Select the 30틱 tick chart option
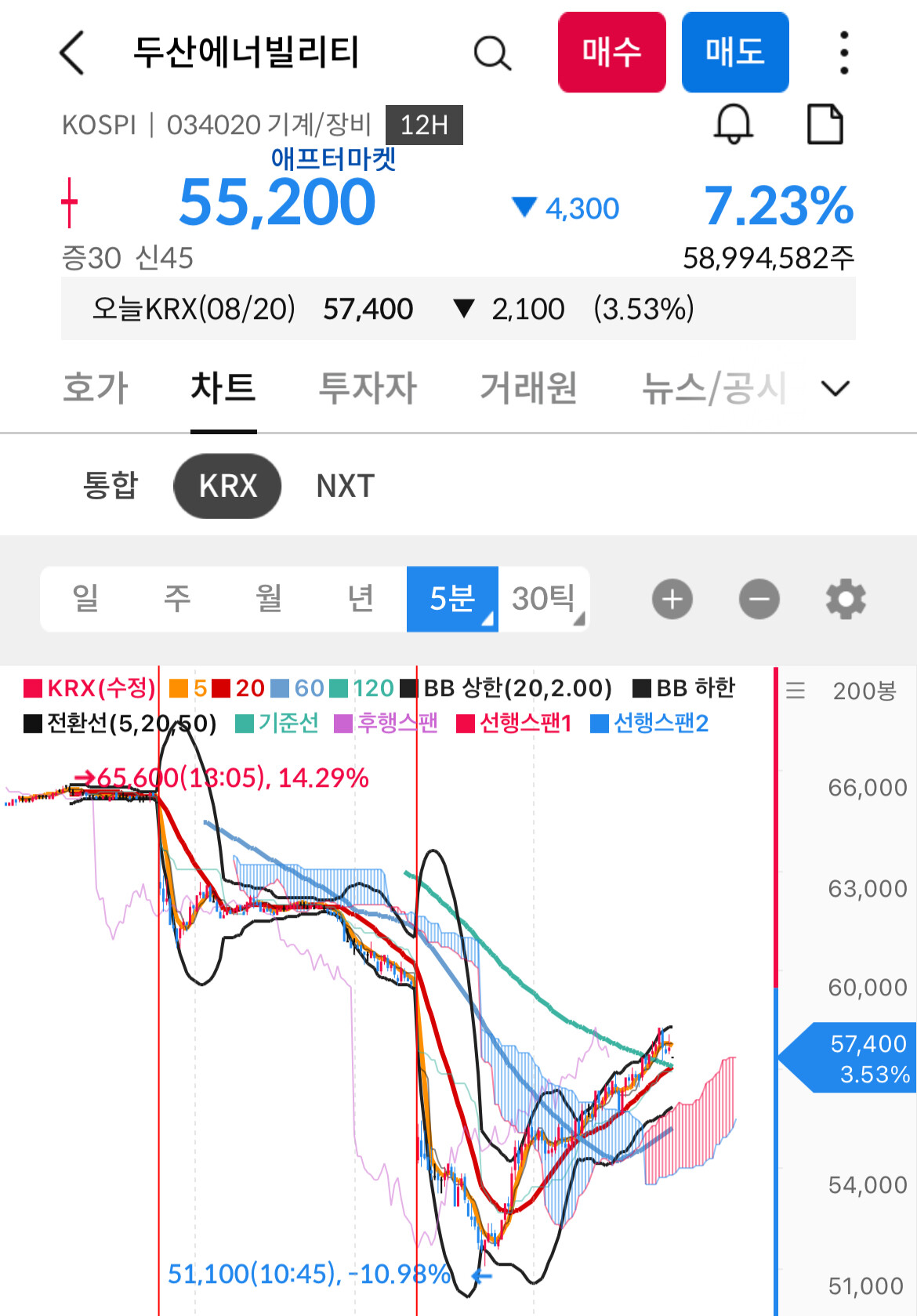Viewport: 917px width, 1316px height. tap(544, 599)
